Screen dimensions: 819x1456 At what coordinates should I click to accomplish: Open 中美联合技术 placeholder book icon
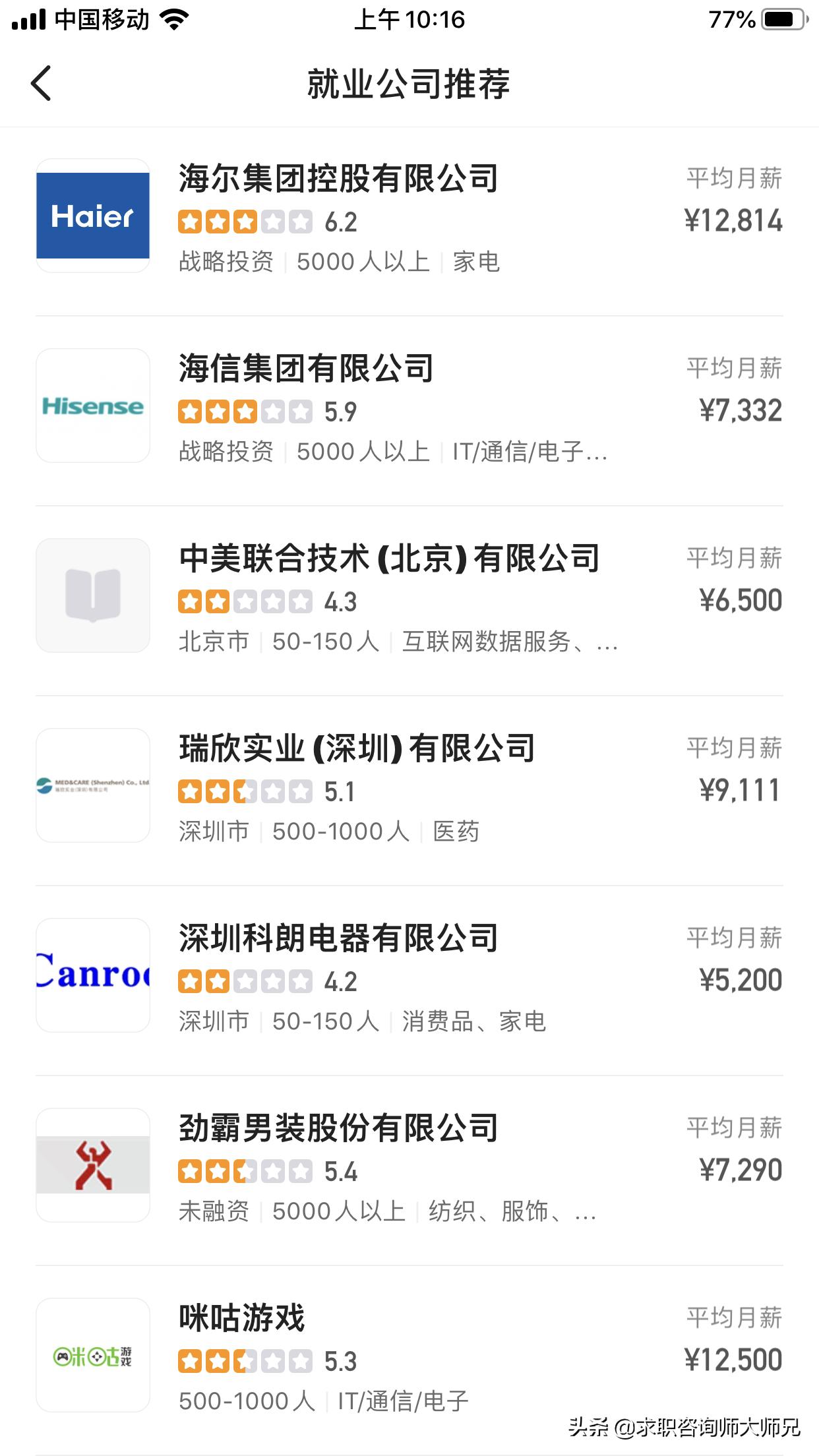pyautogui.click(x=92, y=594)
